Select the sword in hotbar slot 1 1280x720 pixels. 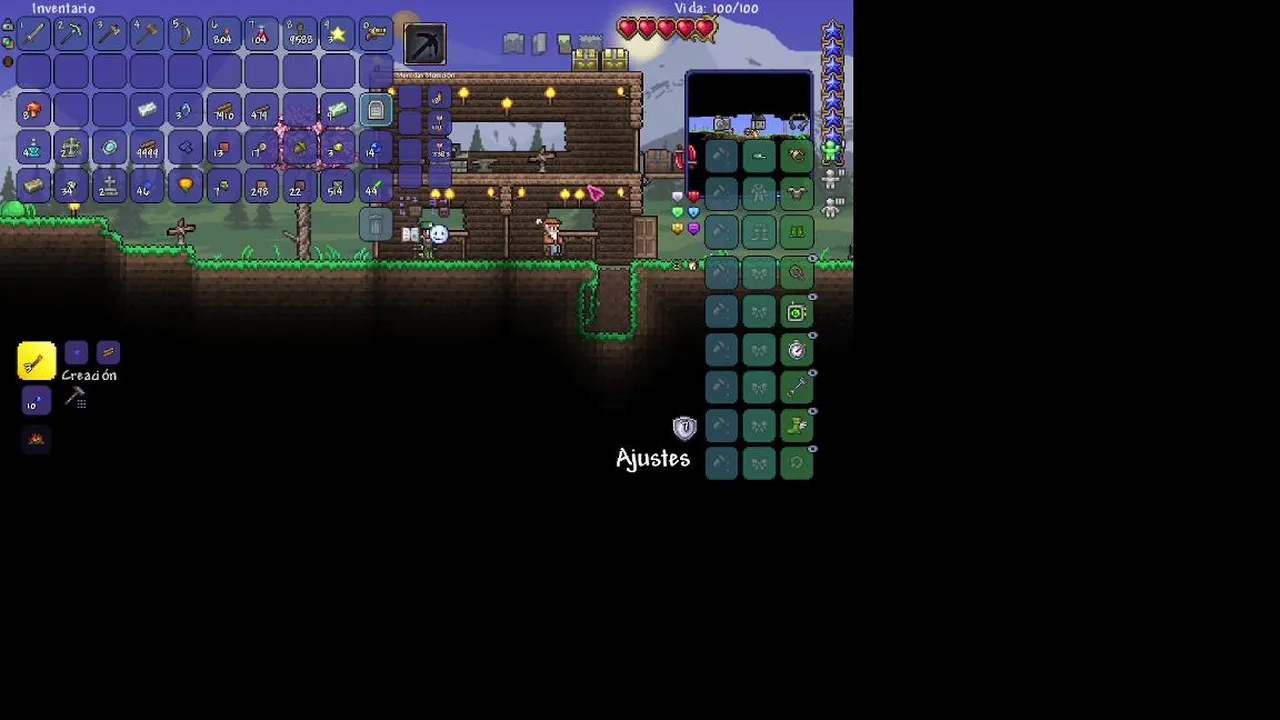33,35
